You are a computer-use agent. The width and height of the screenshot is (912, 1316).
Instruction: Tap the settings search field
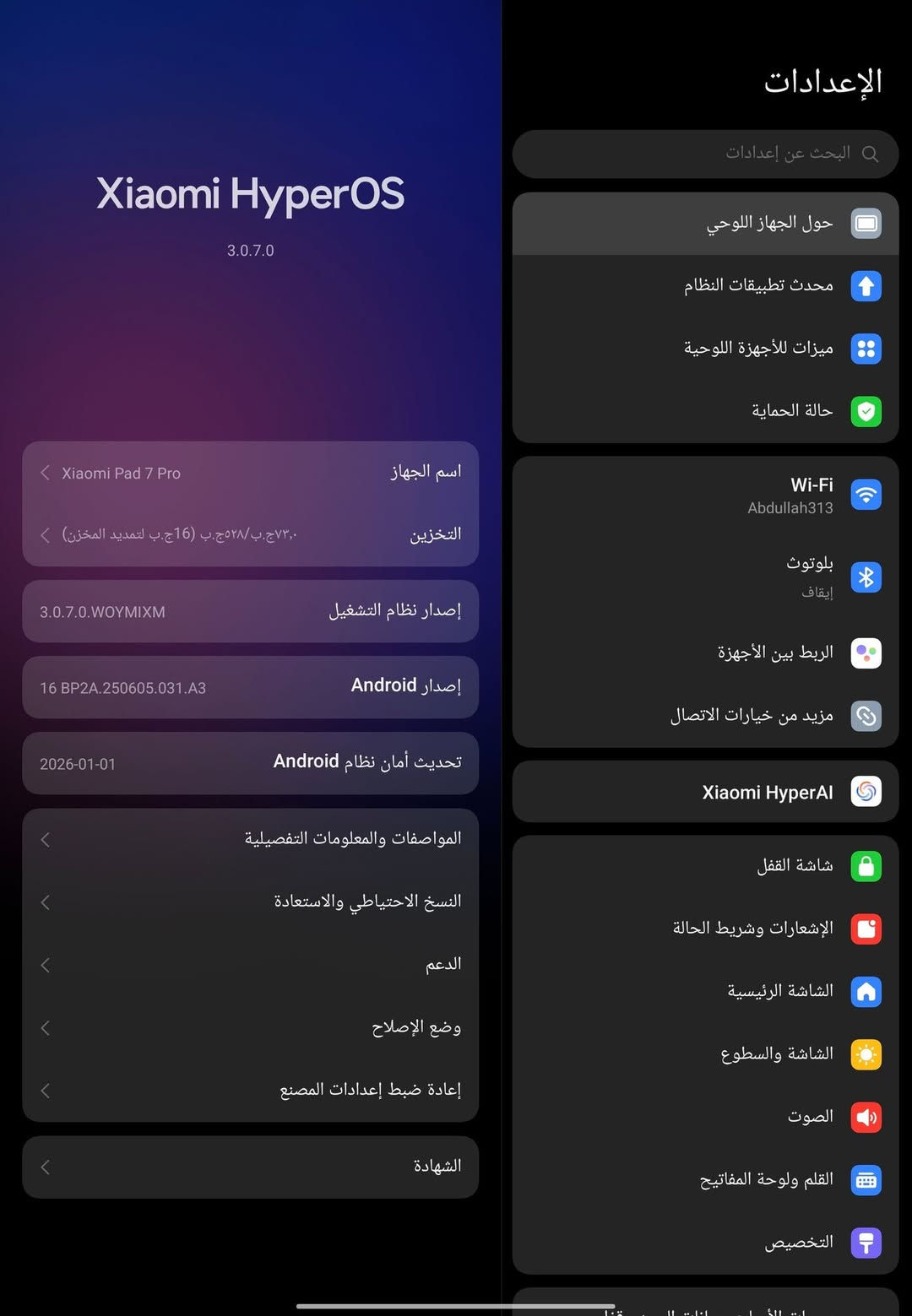coord(705,154)
